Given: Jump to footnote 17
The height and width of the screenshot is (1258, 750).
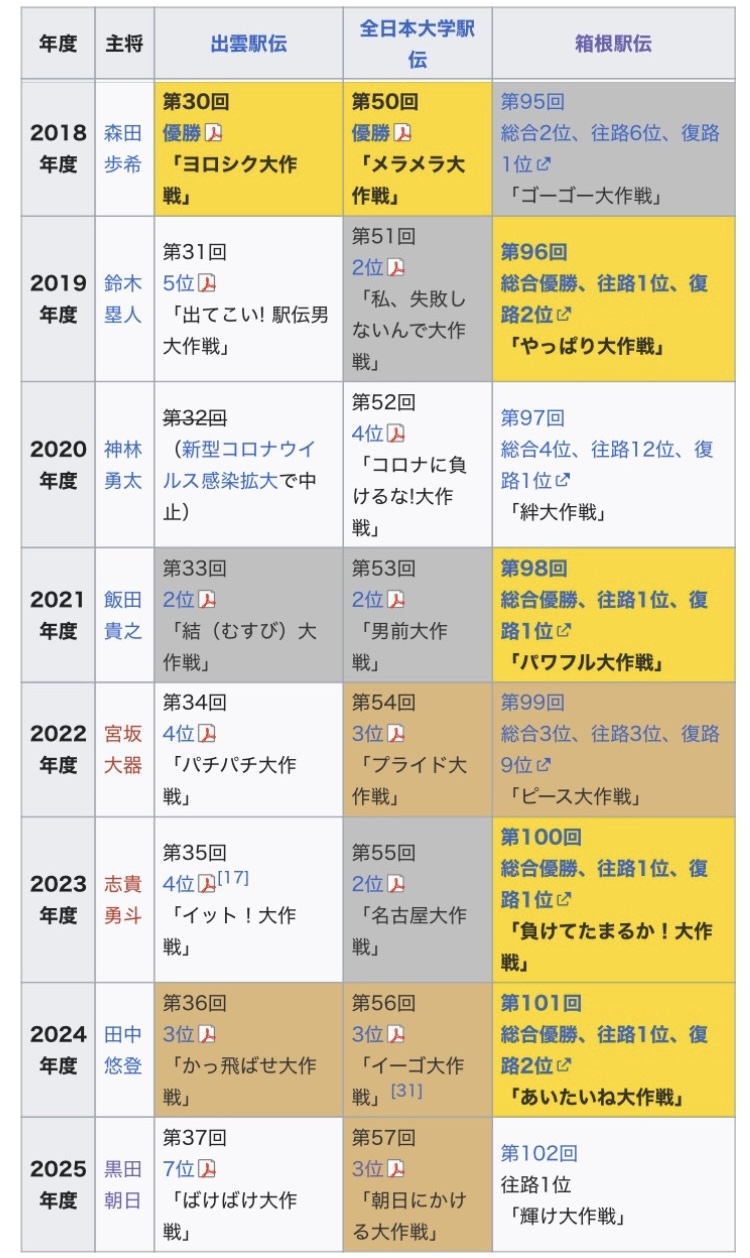Looking at the screenshot, I should click(233, 878).
